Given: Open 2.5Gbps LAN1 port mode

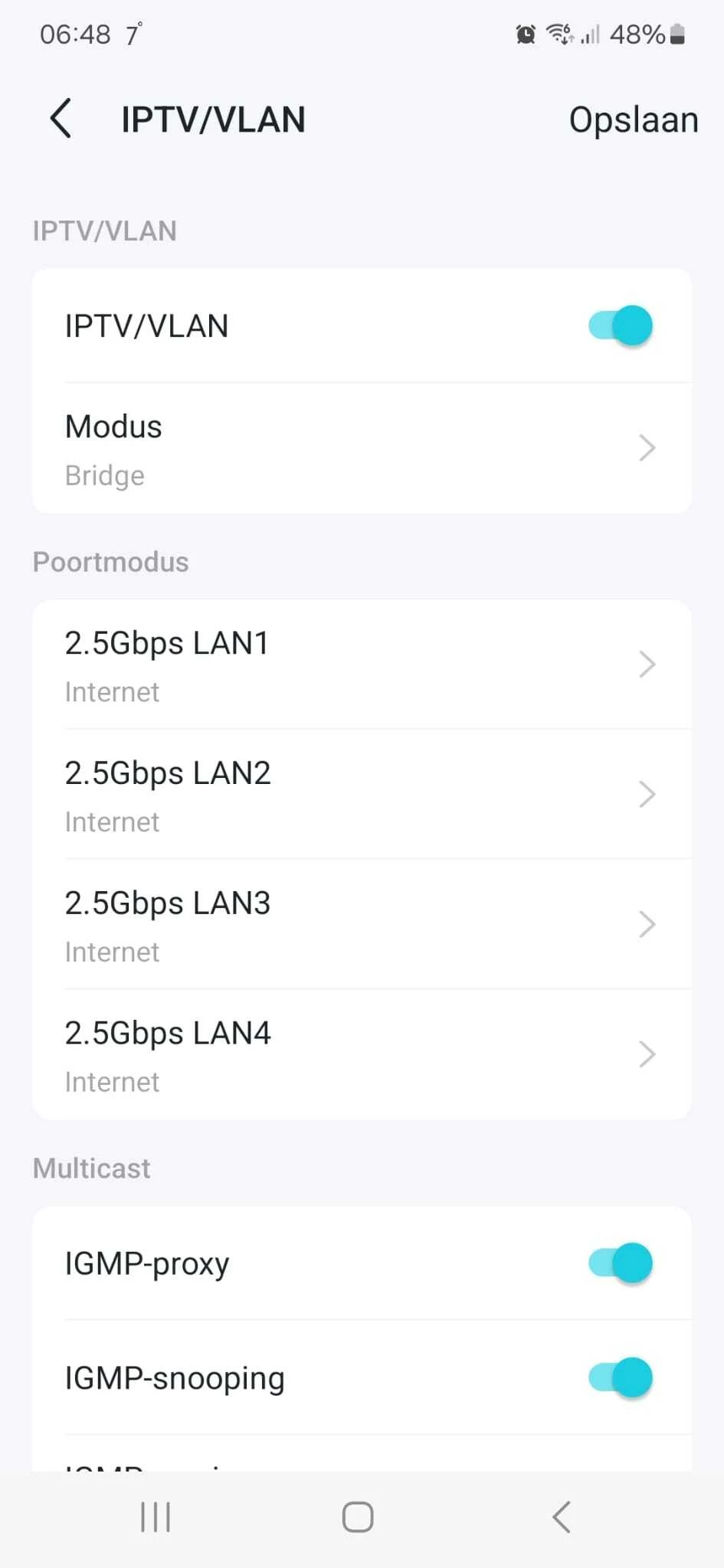Looking at the screenshot, I should point(362,665).
